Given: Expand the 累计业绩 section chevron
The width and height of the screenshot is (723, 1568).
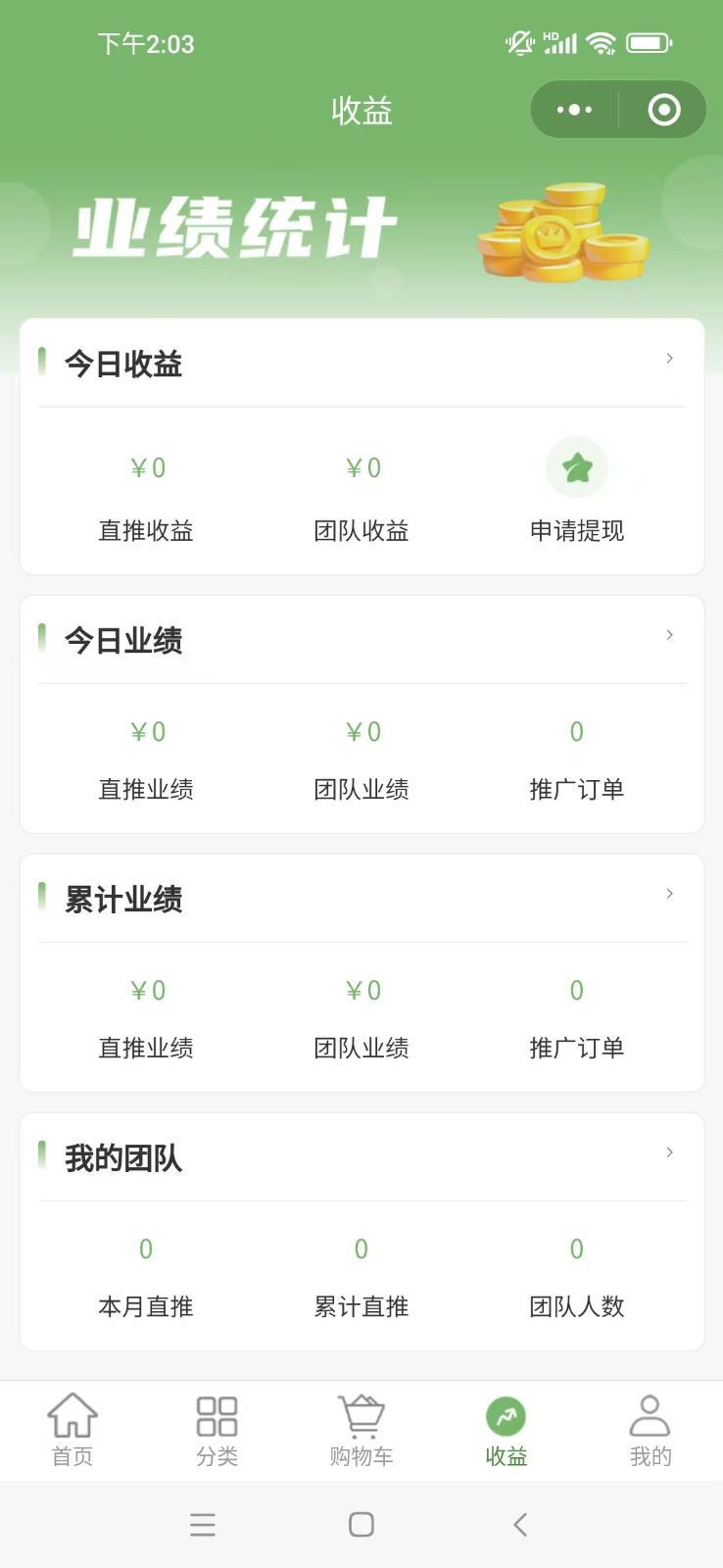Looking at the screenshot, I should click(x=669, y=894).
